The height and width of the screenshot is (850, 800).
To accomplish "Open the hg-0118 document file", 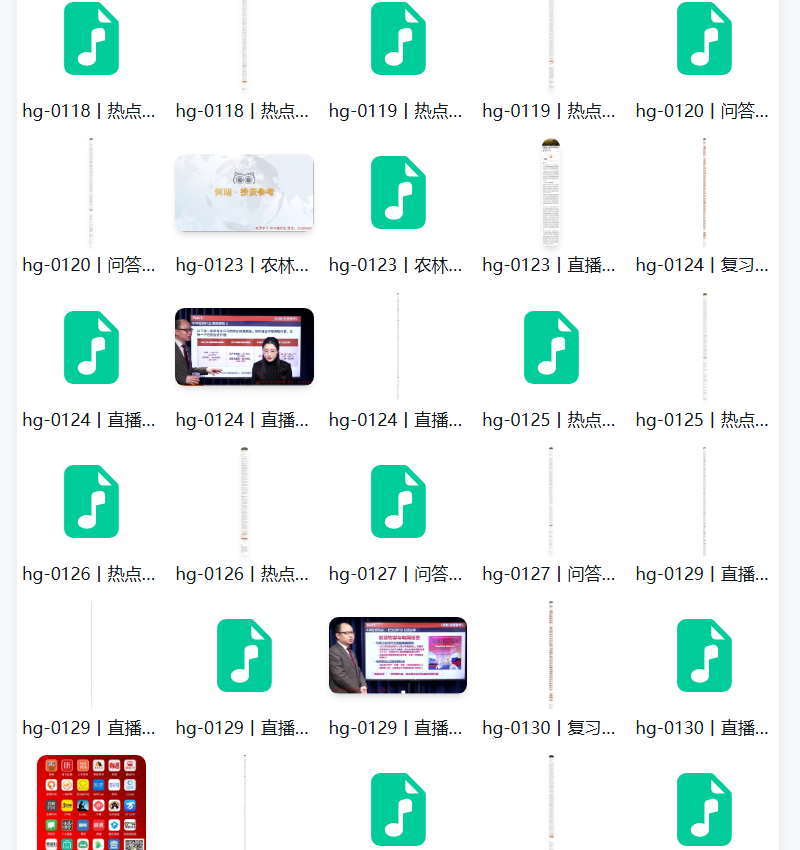I will point(244,45).
